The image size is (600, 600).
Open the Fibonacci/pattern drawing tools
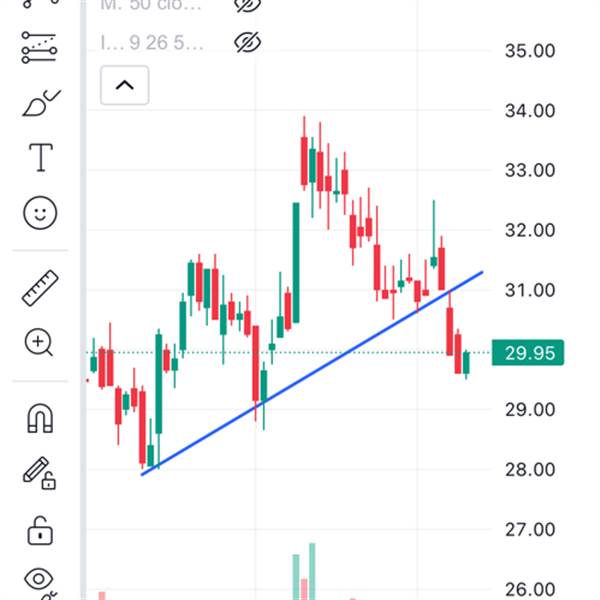tap(40, 47)
